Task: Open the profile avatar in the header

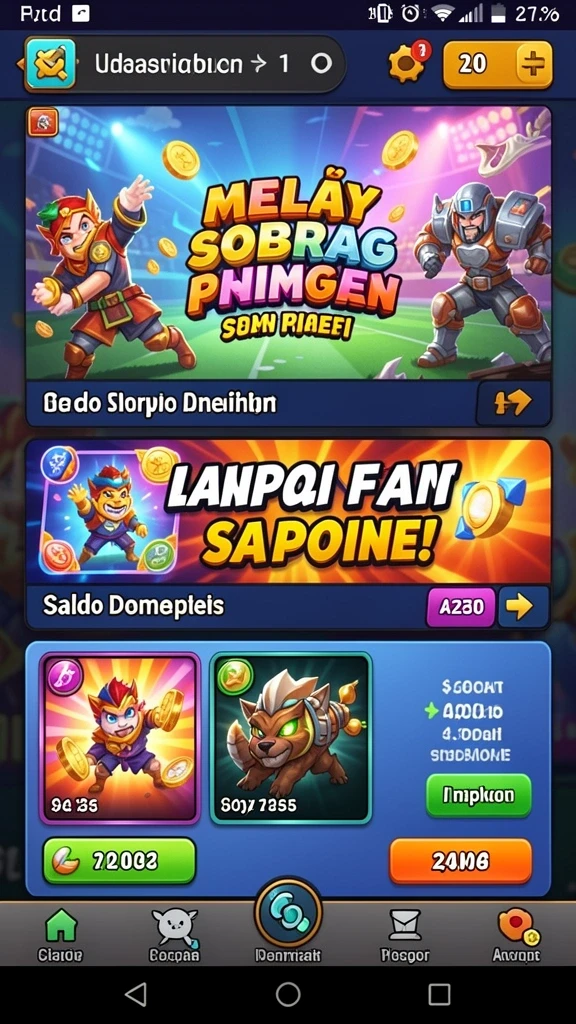Action: coord(50,64)
